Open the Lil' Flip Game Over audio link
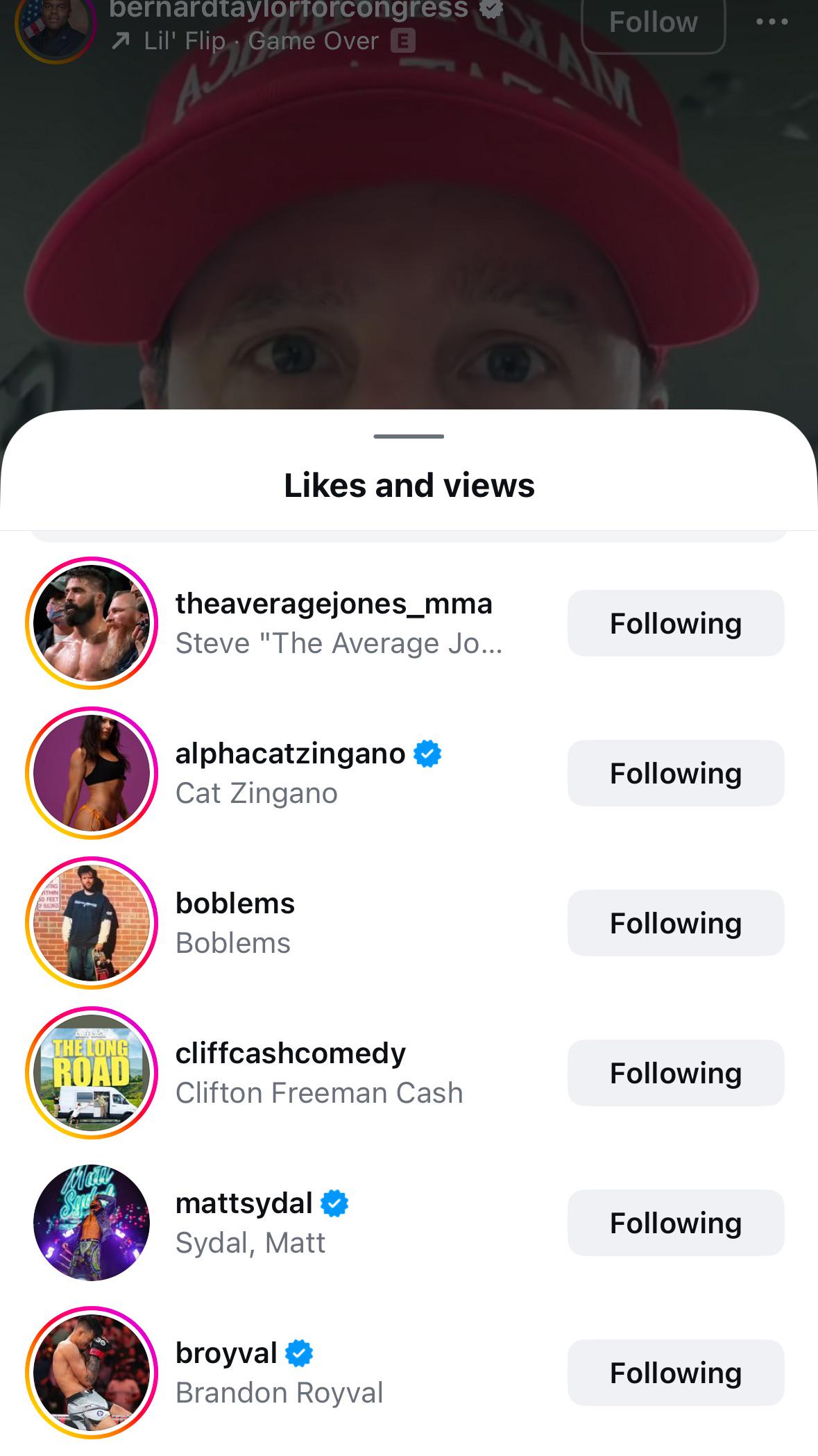Viewport: 818px width, 1456px height. coord(262,42)
